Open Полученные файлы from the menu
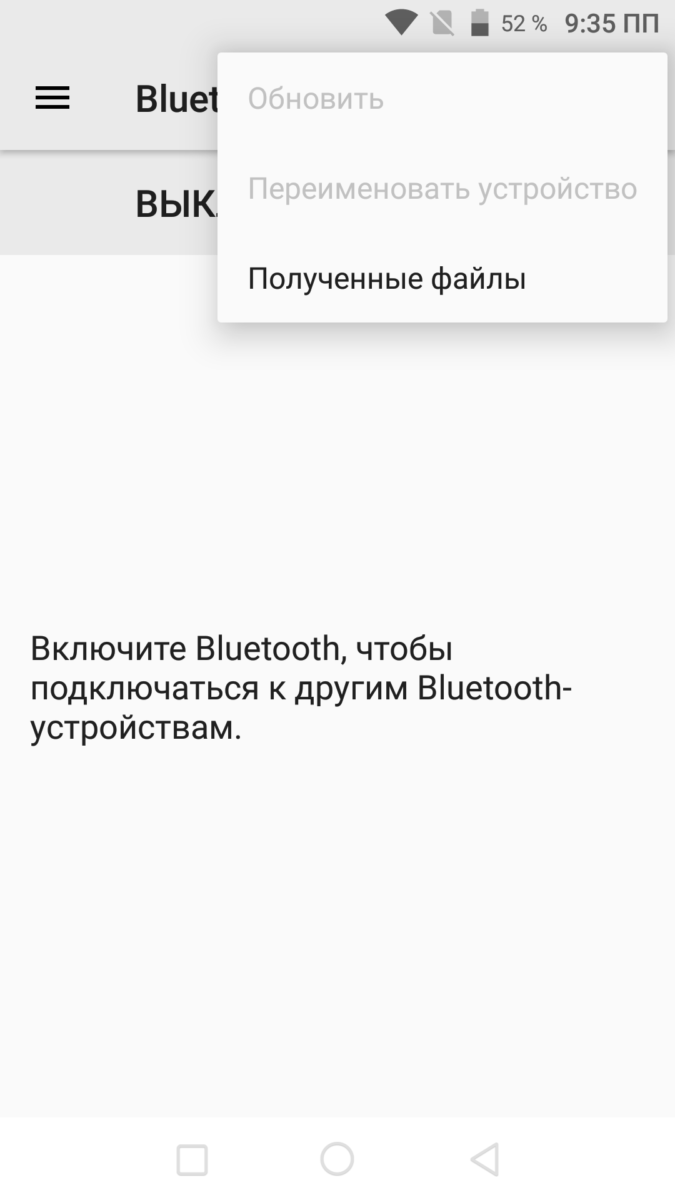This screenshot has width=675, height=1200. 387,279
